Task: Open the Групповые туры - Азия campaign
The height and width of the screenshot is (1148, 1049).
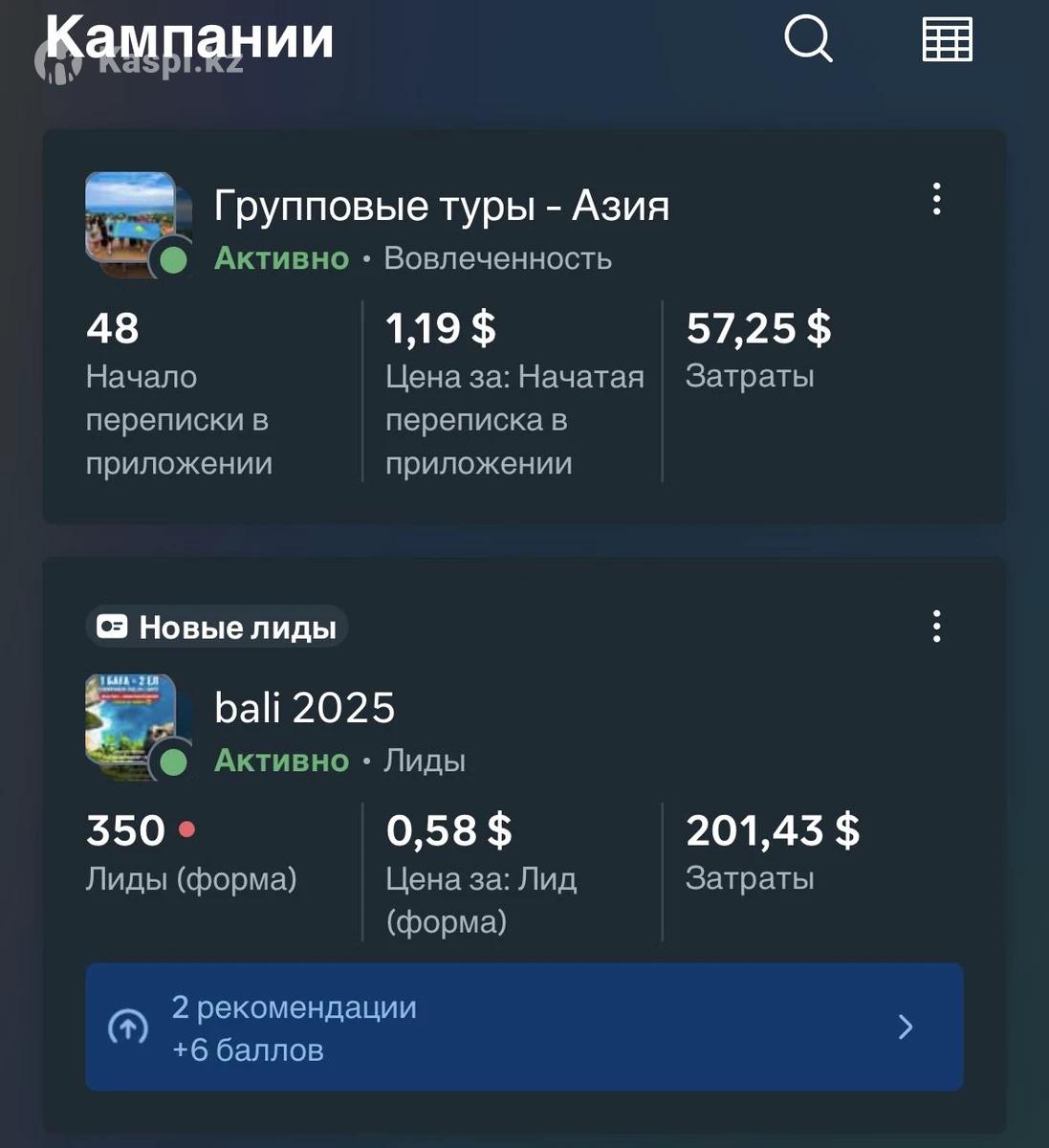Action: click(441, 206)
